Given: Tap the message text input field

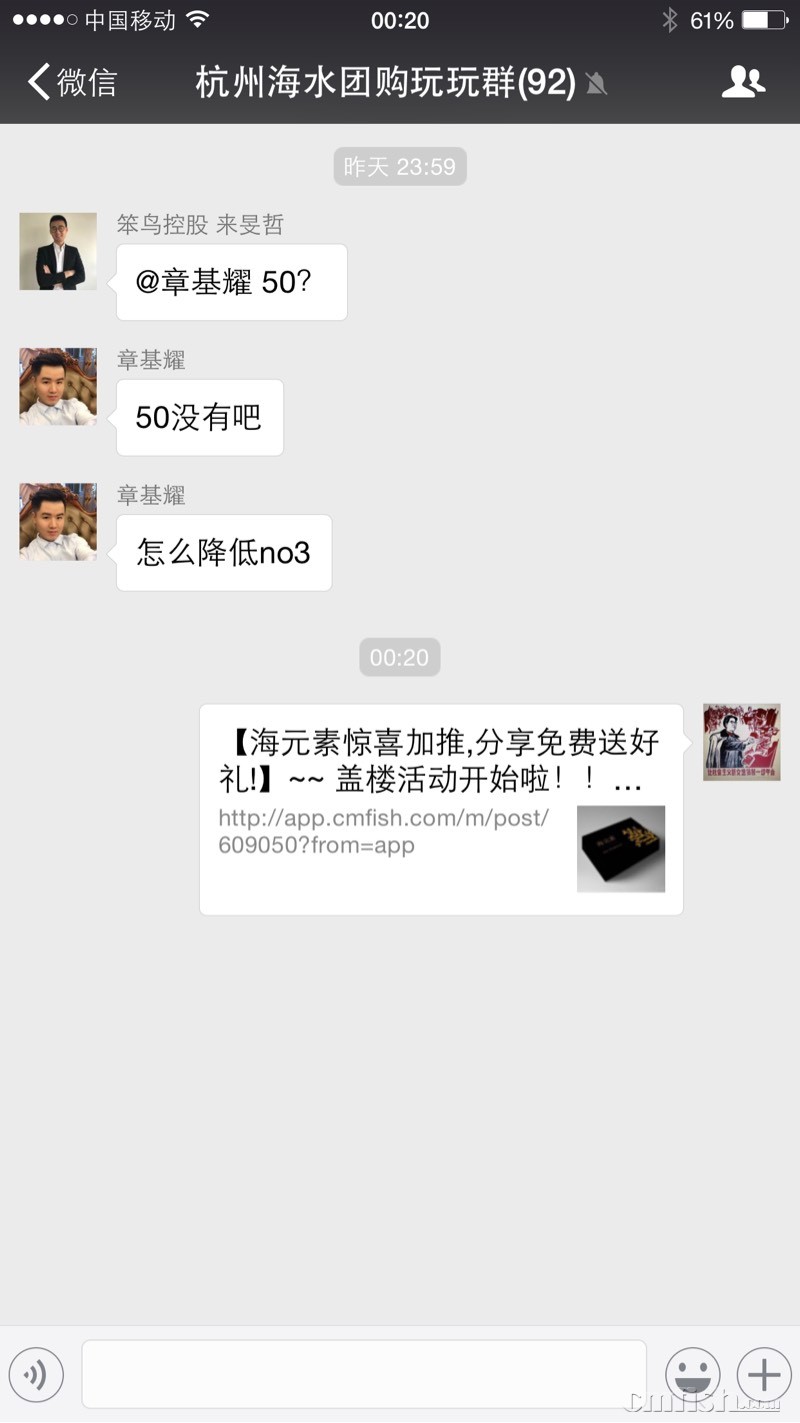Looking at the screenshot, I should pyautogui.click(x=364, y=1374).
